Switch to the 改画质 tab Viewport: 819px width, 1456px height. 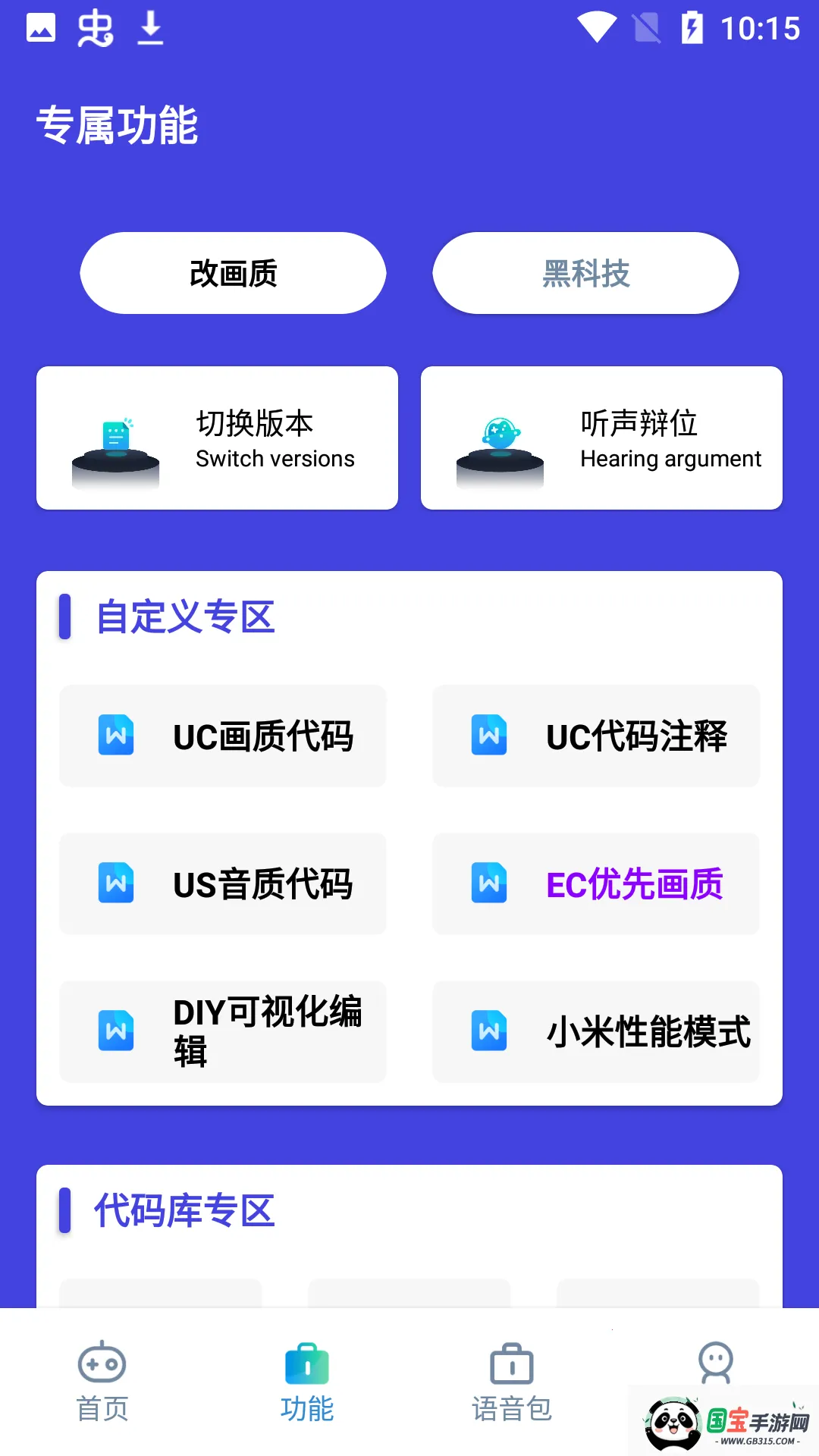(233, 273)
